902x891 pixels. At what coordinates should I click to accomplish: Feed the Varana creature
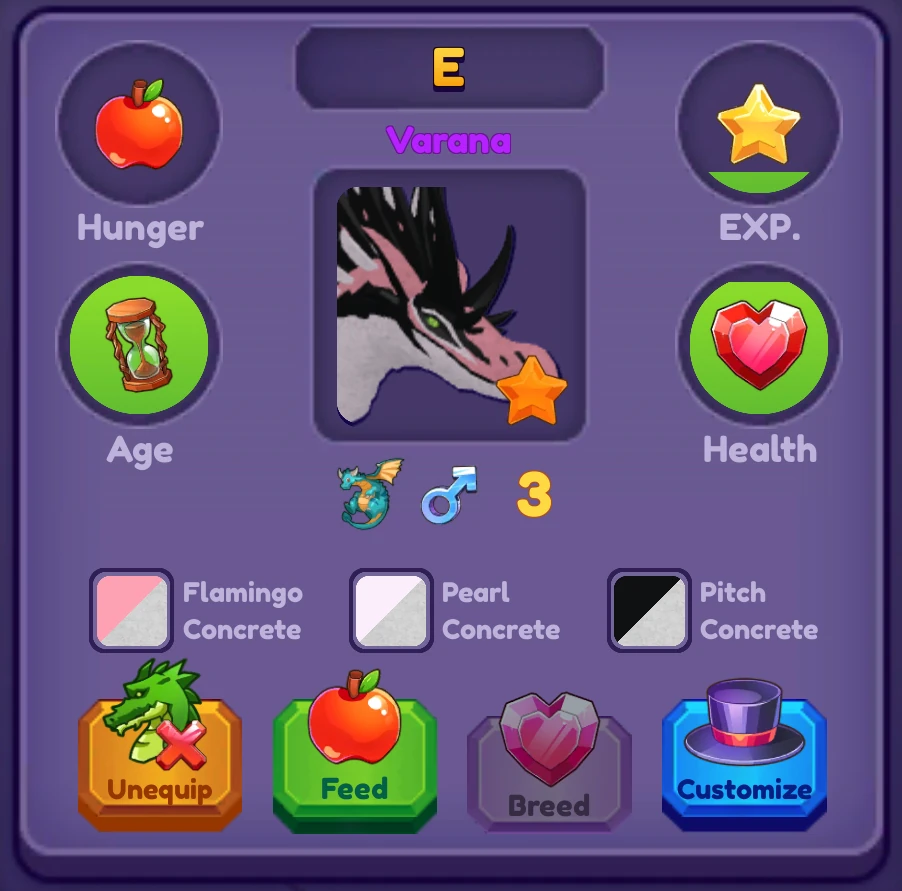tap(354, 765)
